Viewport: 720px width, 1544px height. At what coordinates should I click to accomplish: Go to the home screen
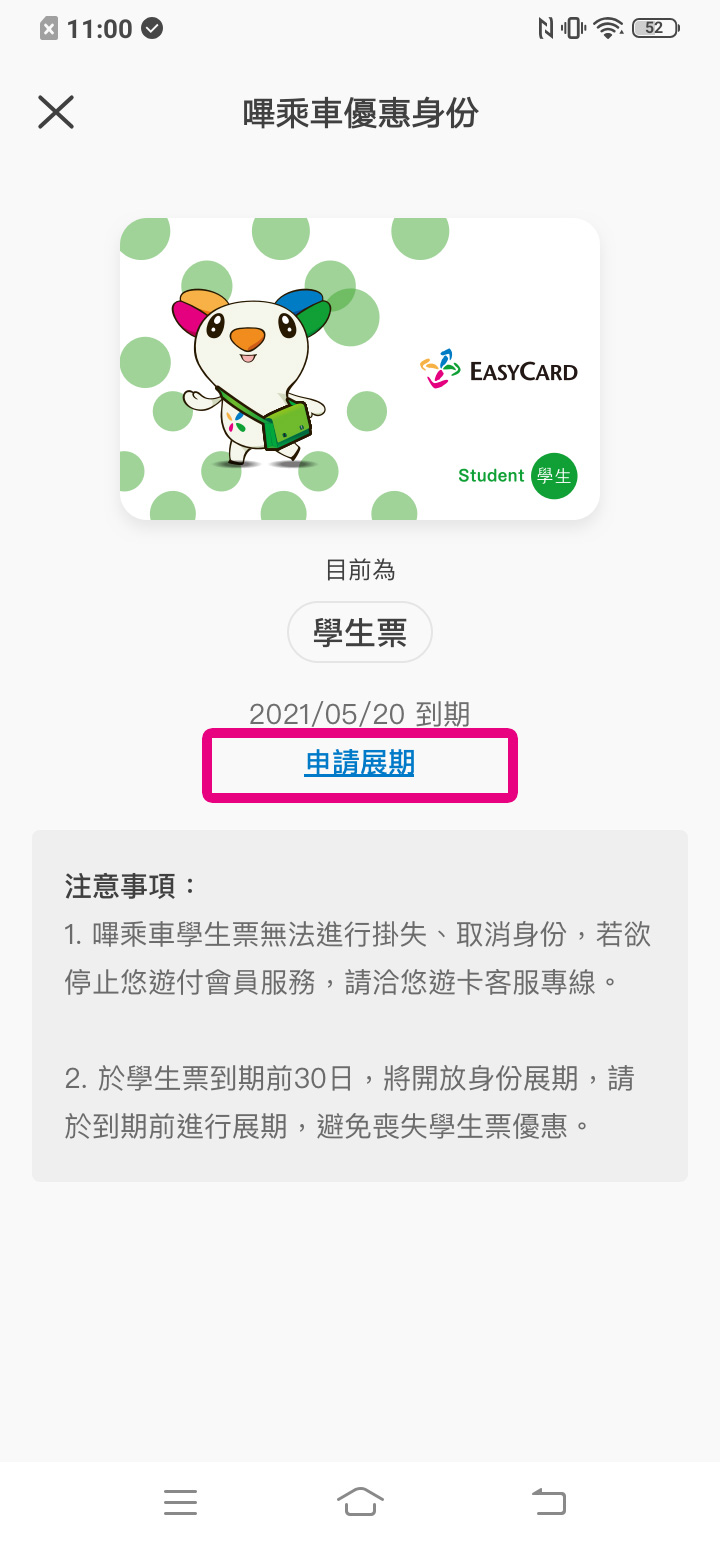click(x=360, y=1501)
